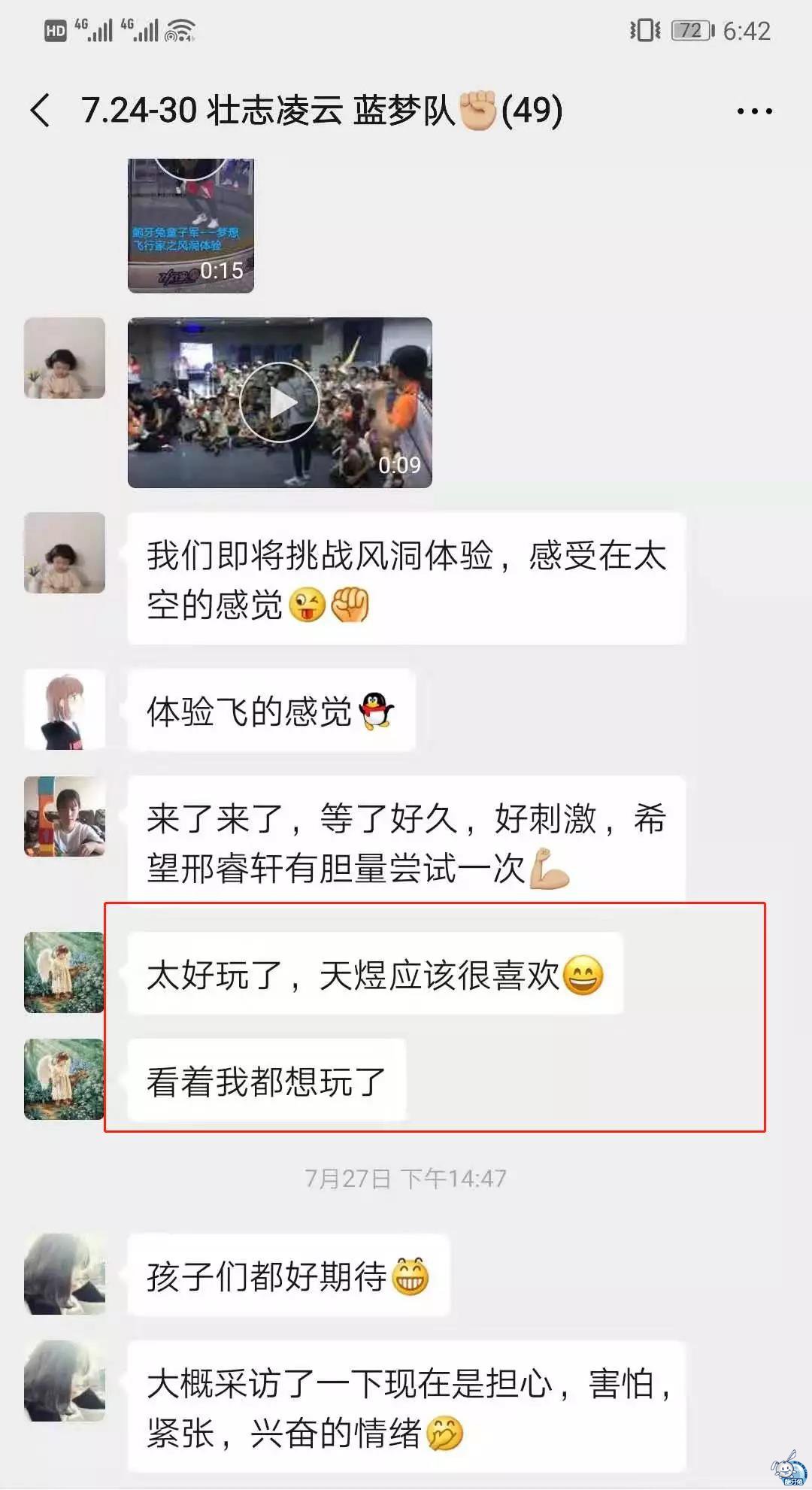Open the 0:15 video clip
The image size is (812, 1490).
coord(191,226)
